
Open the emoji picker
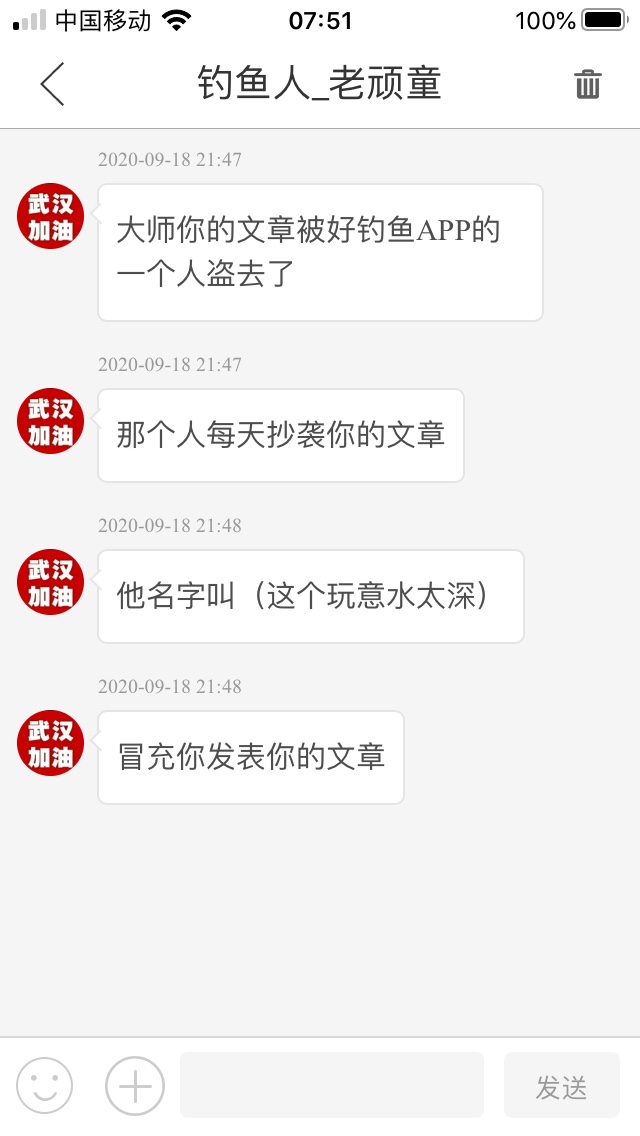[45, 1085]
